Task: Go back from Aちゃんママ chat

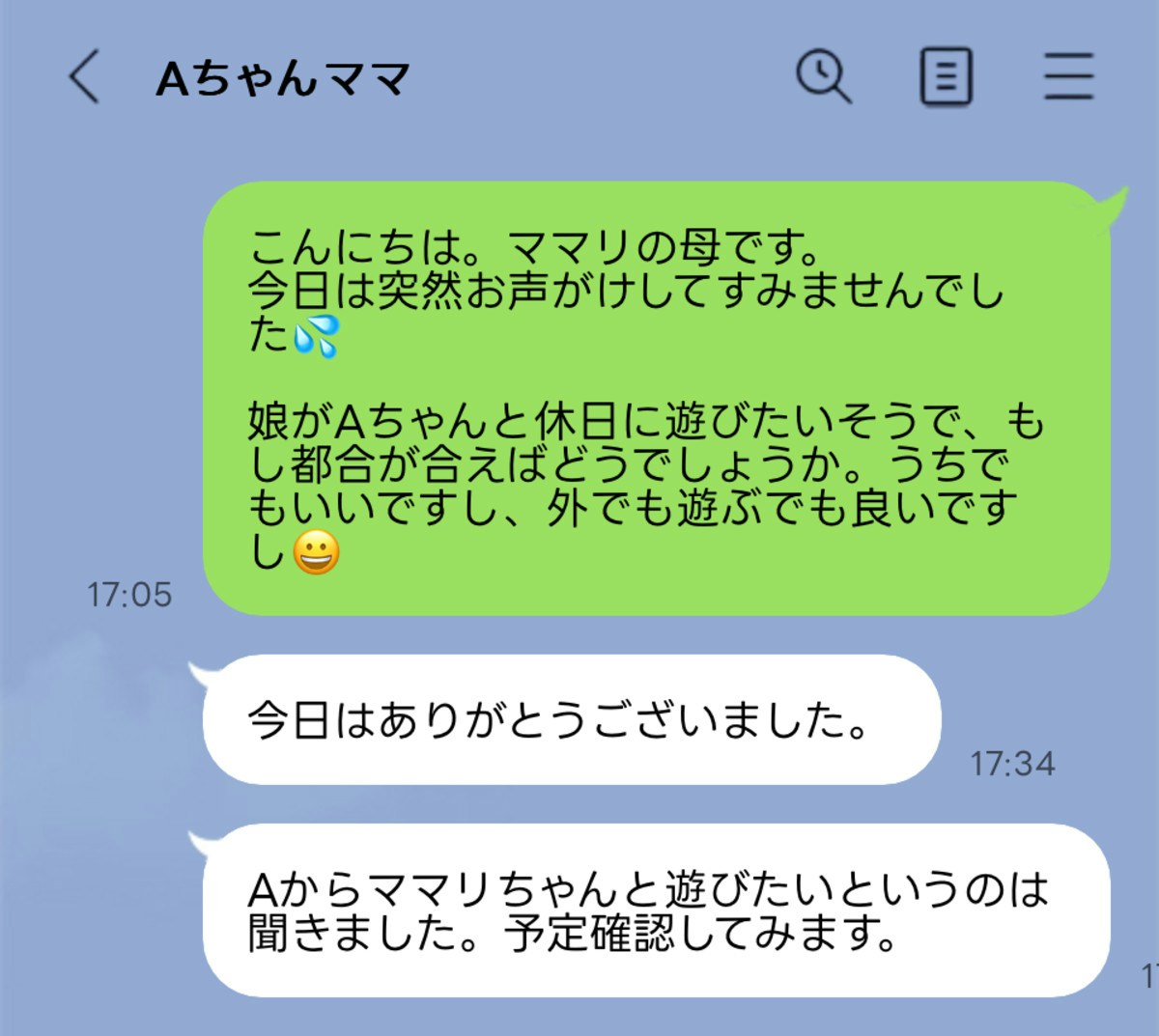Action: coord(85,76)
